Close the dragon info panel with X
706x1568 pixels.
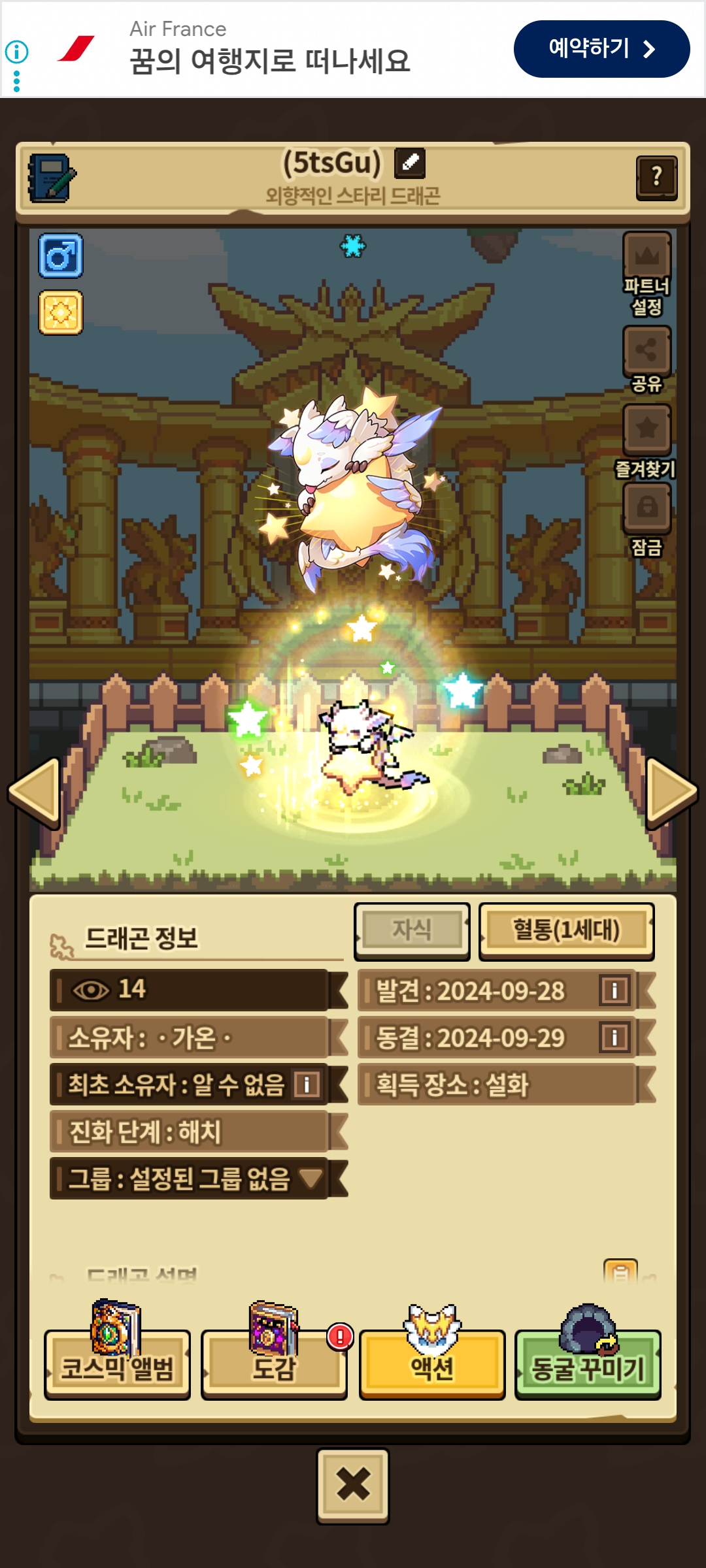353,1485
